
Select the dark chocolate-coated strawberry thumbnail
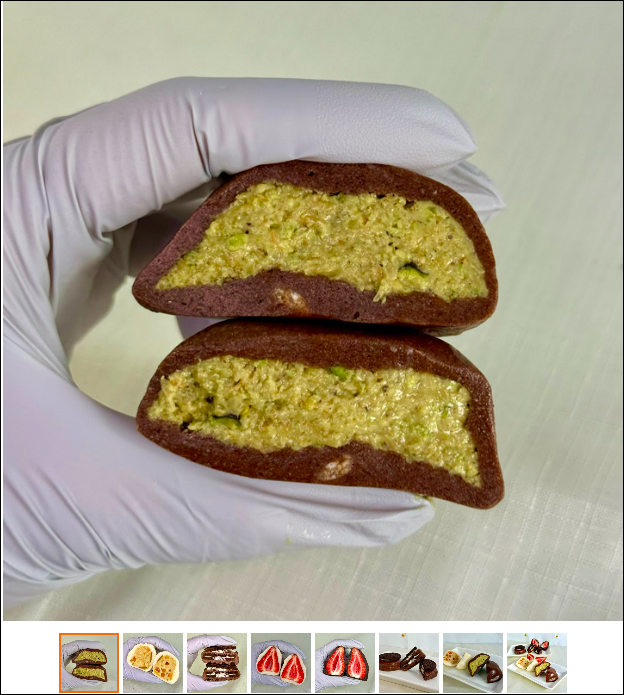pos(345,663)
